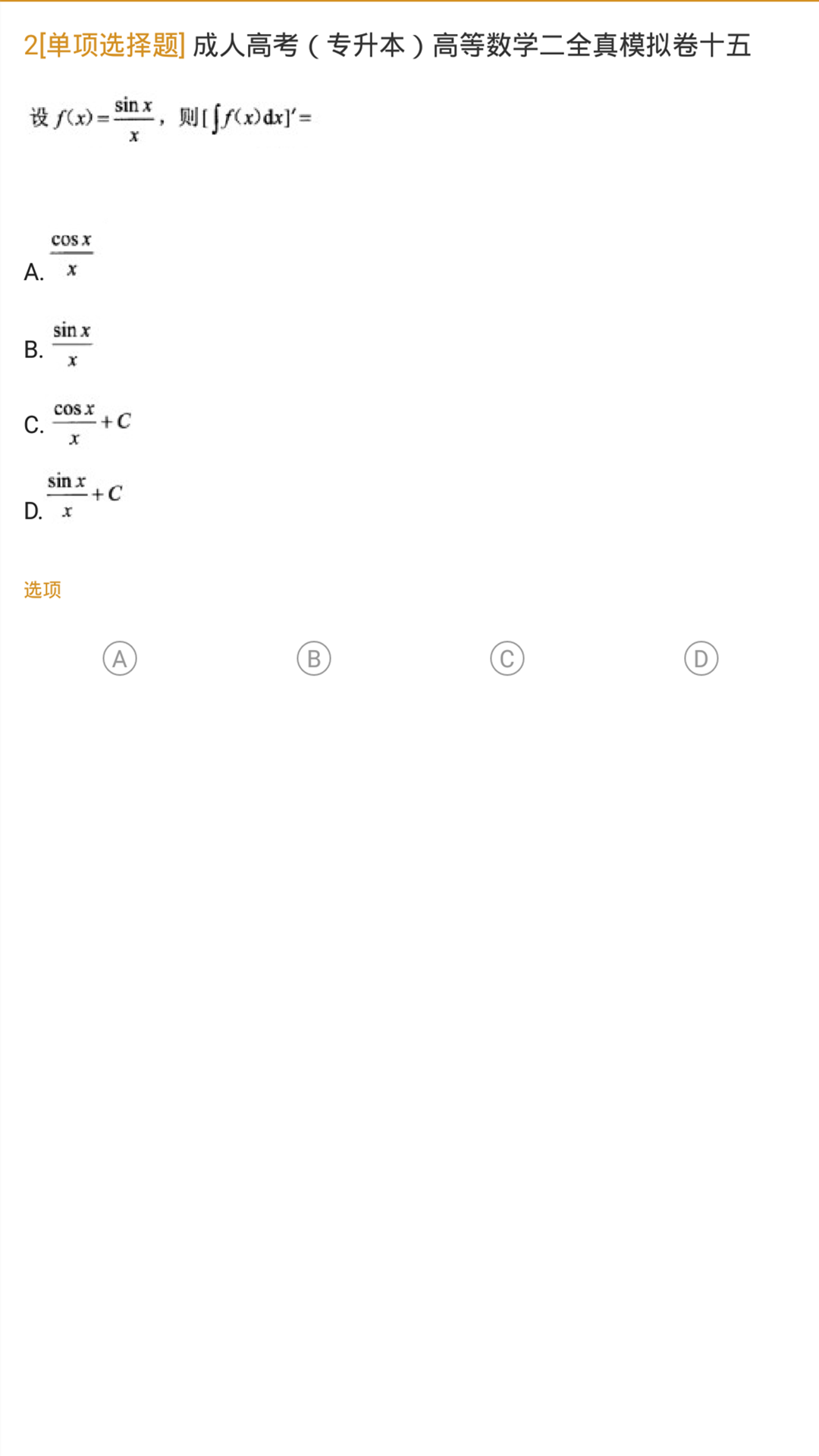The width and height of the screenshot is (819, 1456).
Task: Open the exam title 成人高考（专升本）高等数学二全真模拟卷十五
Action: click(x=472, y=44)
